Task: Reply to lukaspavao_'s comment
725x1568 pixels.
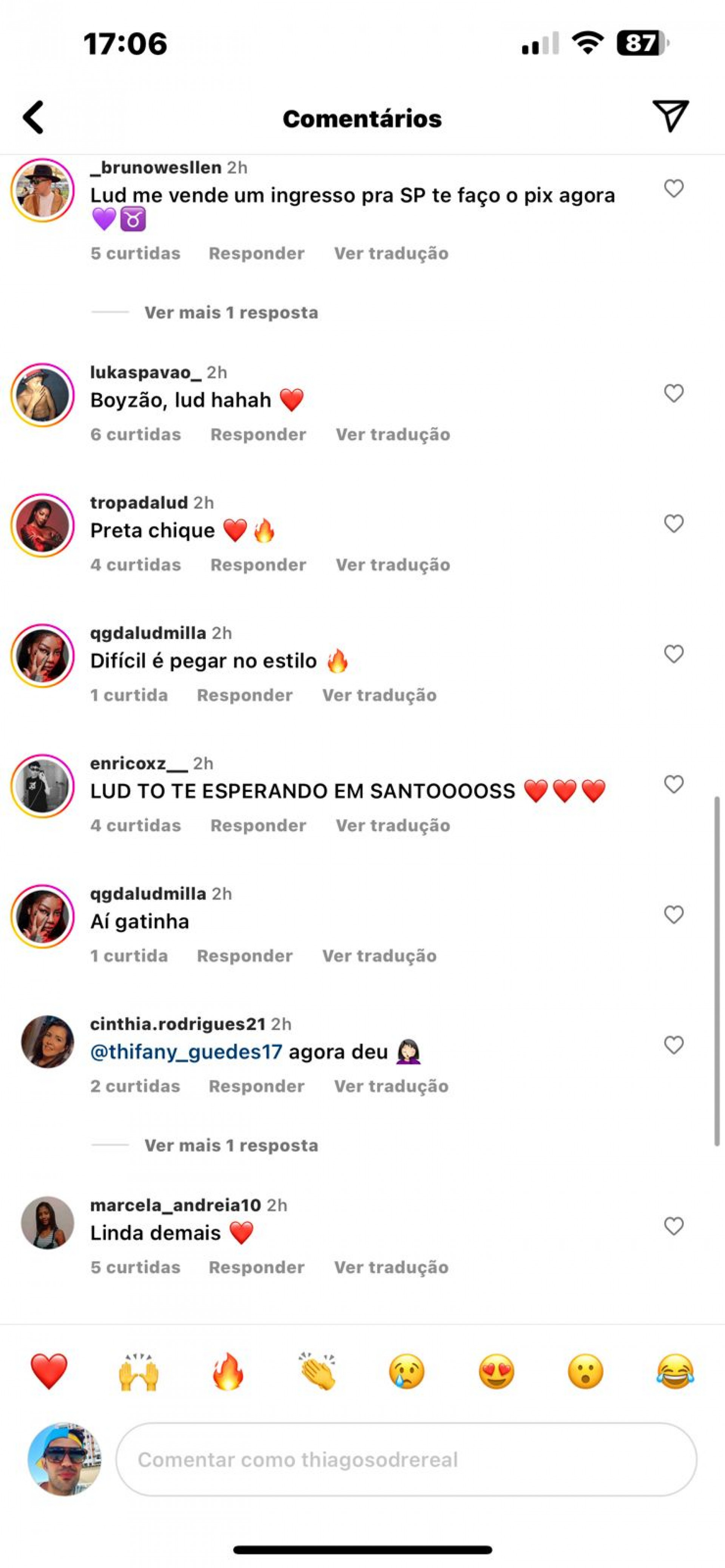Action: point(258,434)
